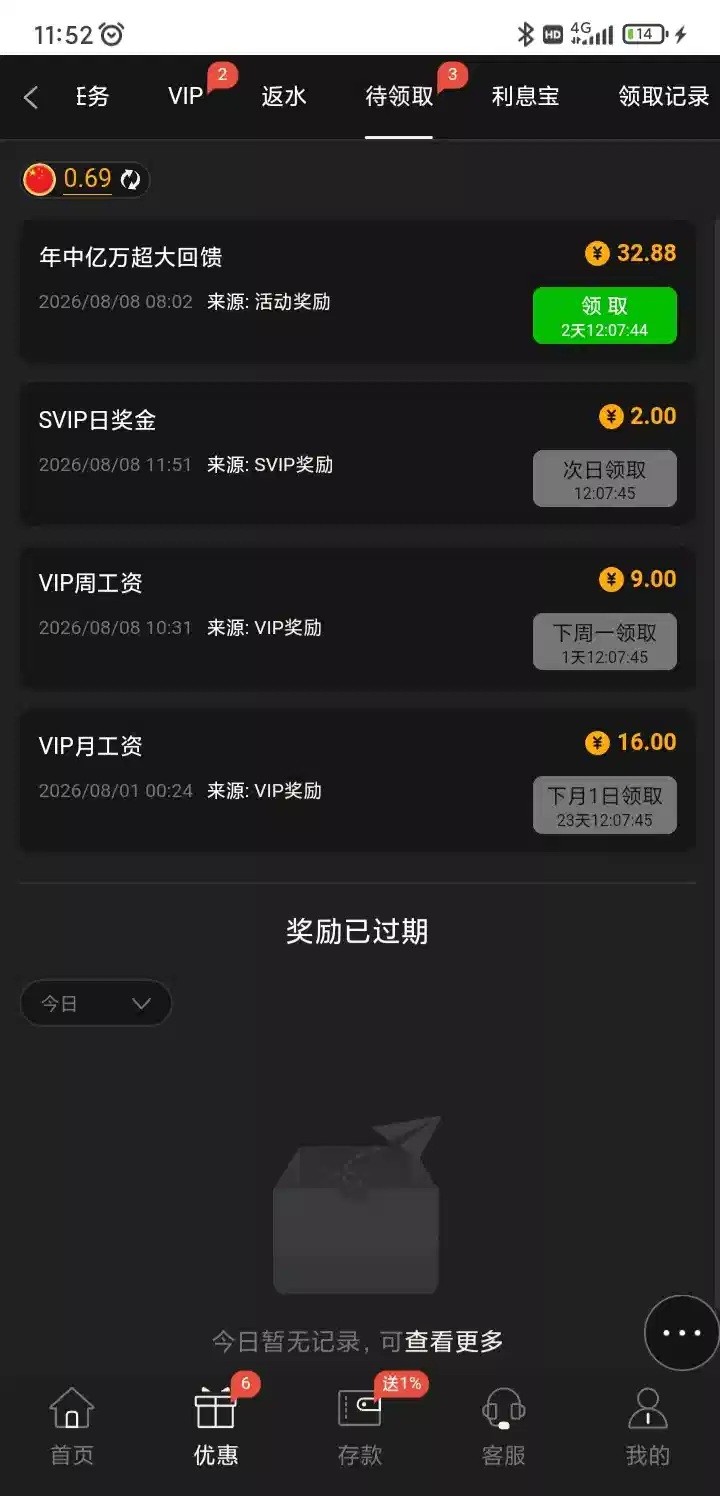Open the 领取记录 tab
This screenshot has width=720, height=1496.
[x=664, y=97]
